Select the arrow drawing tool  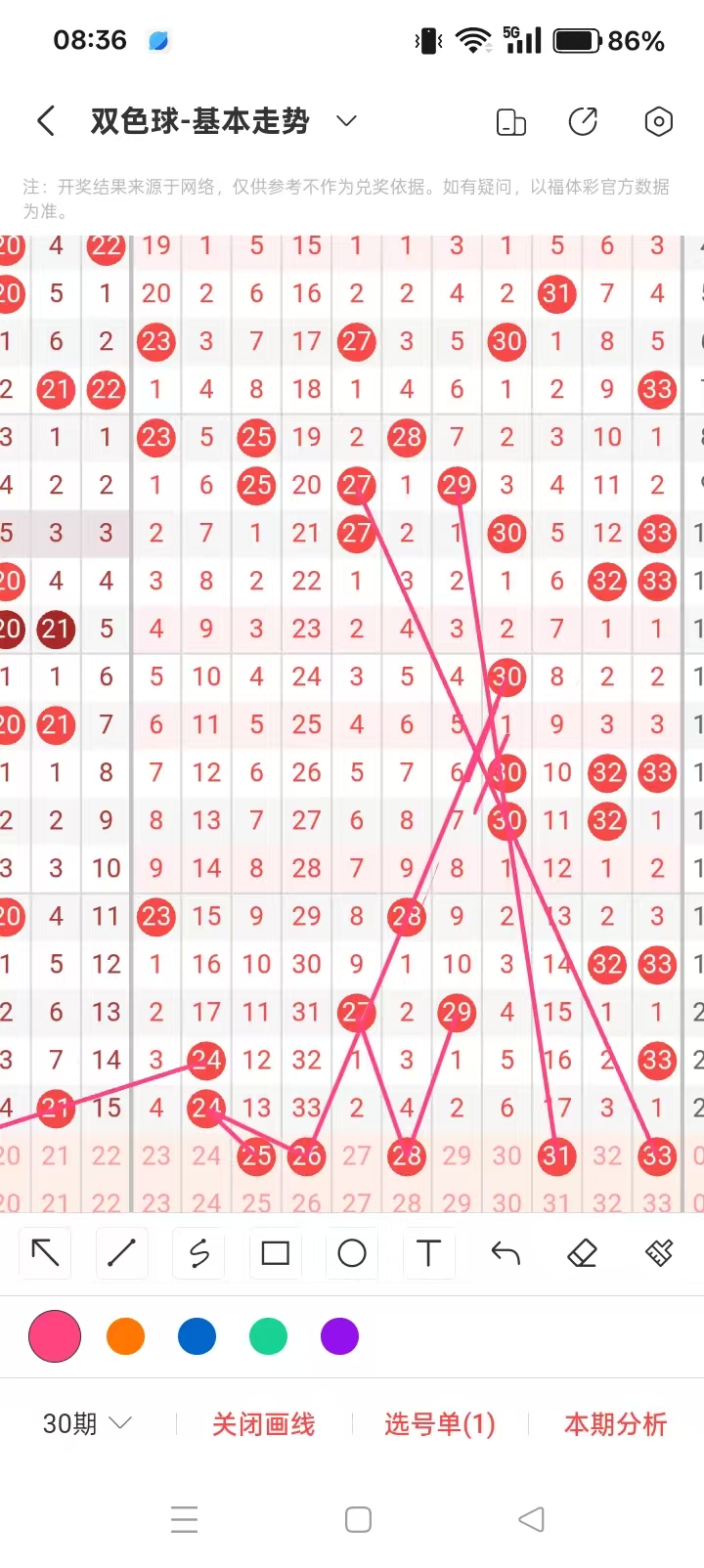tap(46, 1252)
